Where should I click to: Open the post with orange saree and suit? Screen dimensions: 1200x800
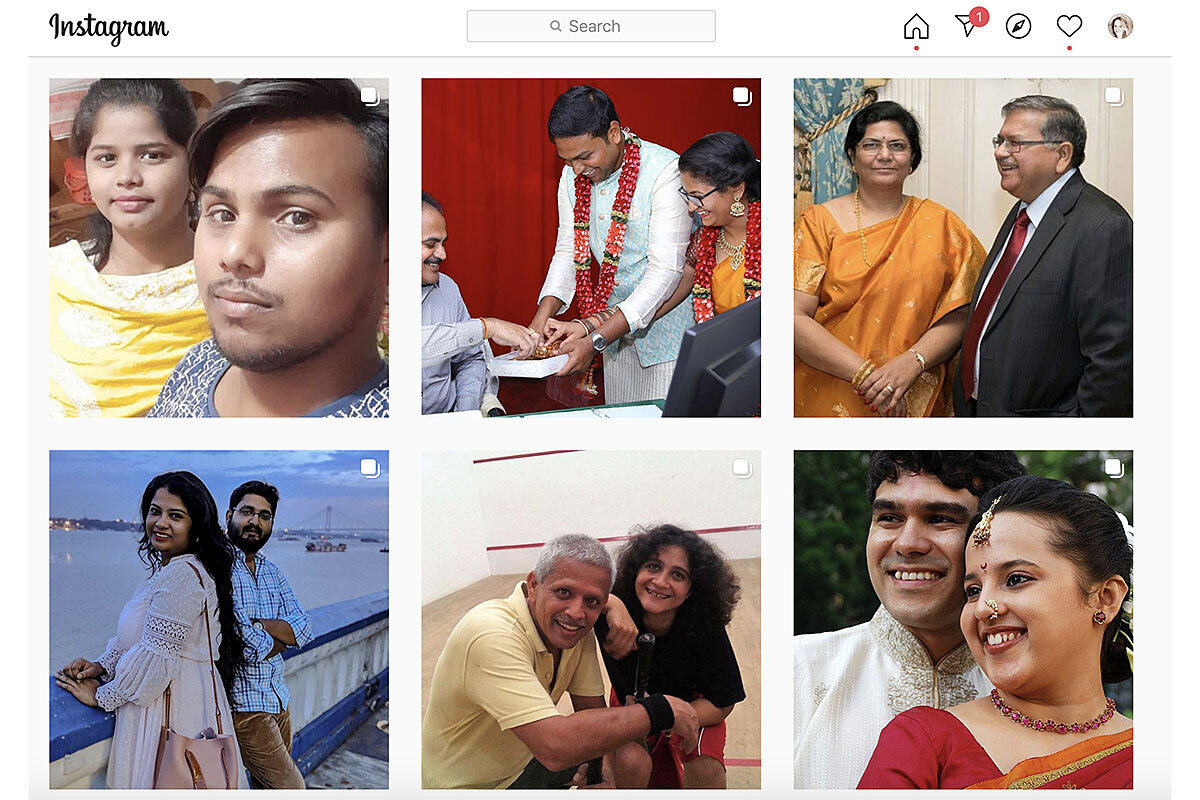963,247
